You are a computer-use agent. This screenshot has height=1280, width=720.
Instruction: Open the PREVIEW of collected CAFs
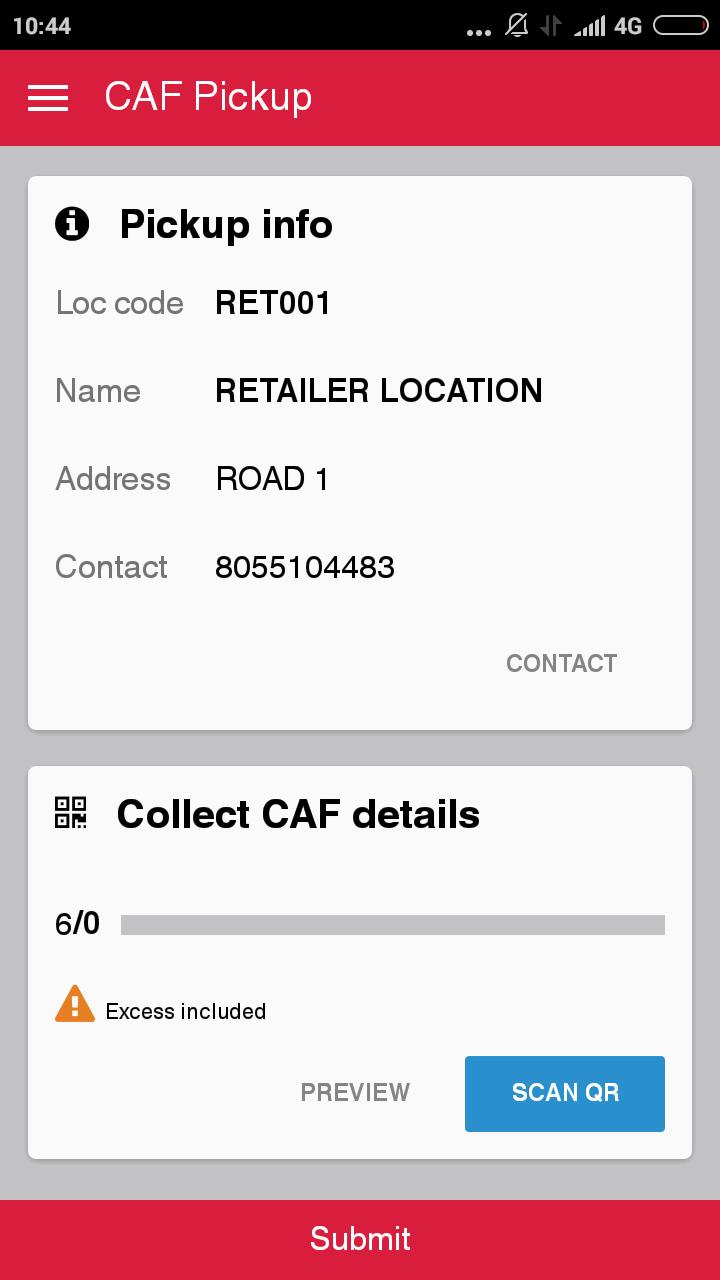pos(355,1092)
